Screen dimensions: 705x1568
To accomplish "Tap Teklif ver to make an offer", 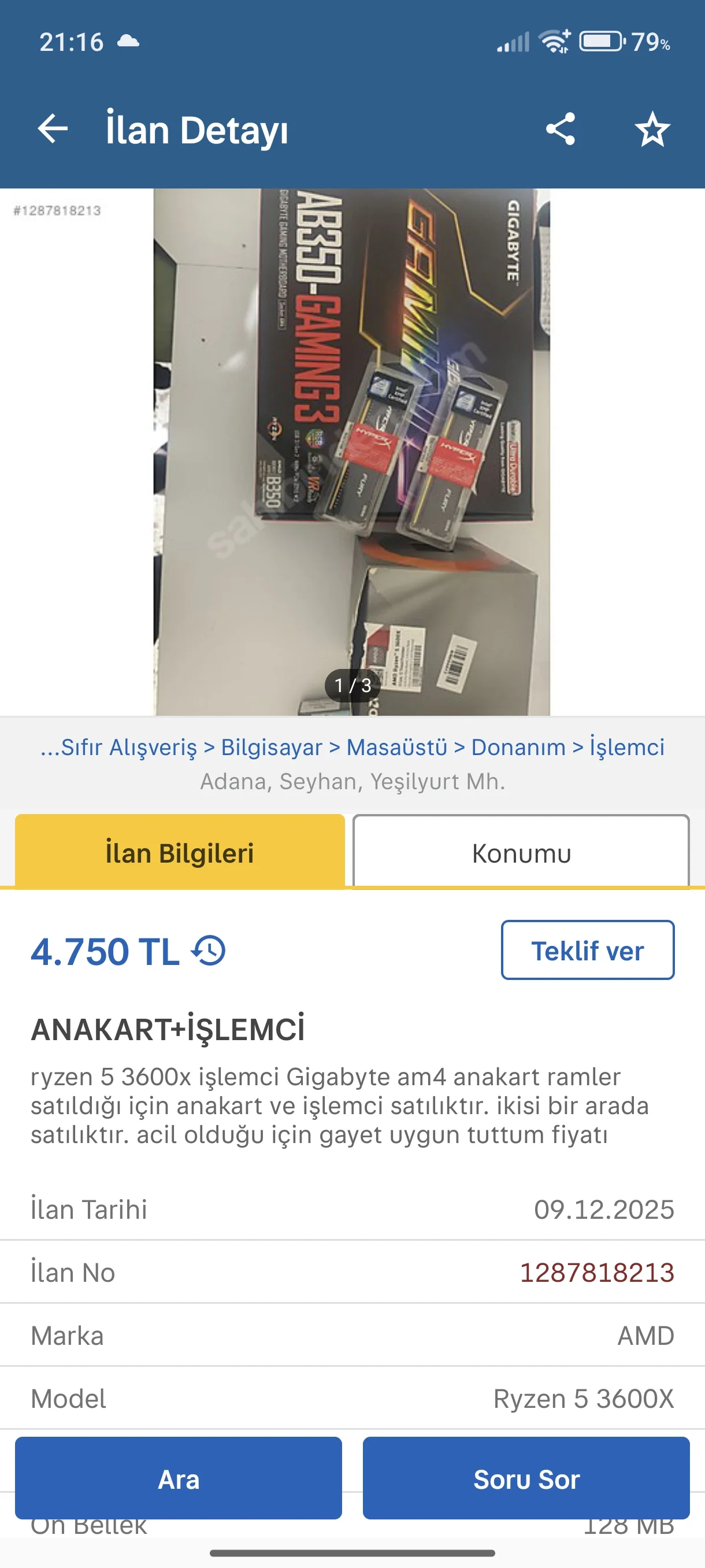I will [x=588, y=950].
